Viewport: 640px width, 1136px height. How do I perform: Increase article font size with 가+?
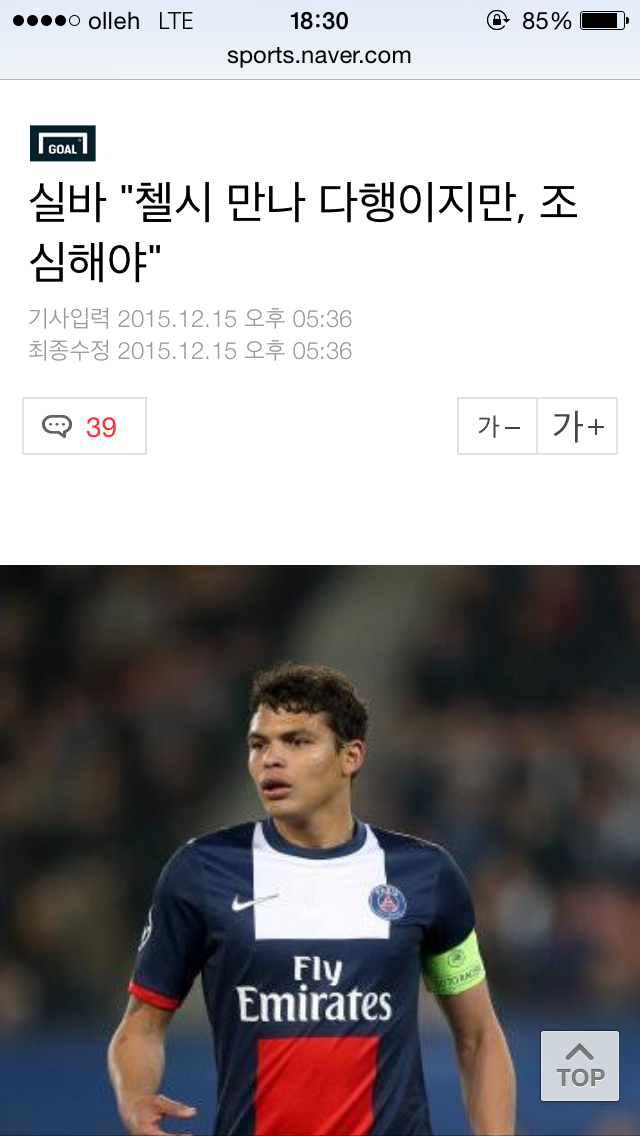click(x=577, y=427)
